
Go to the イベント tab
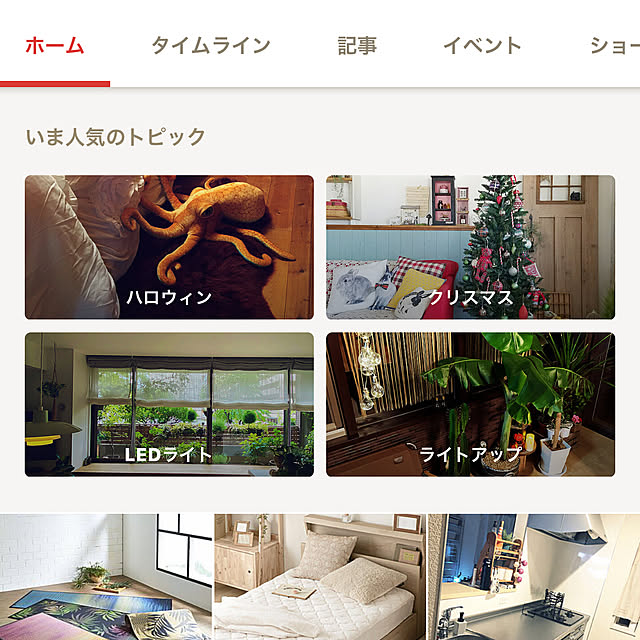pyautogui.click(x=482, y=46)
